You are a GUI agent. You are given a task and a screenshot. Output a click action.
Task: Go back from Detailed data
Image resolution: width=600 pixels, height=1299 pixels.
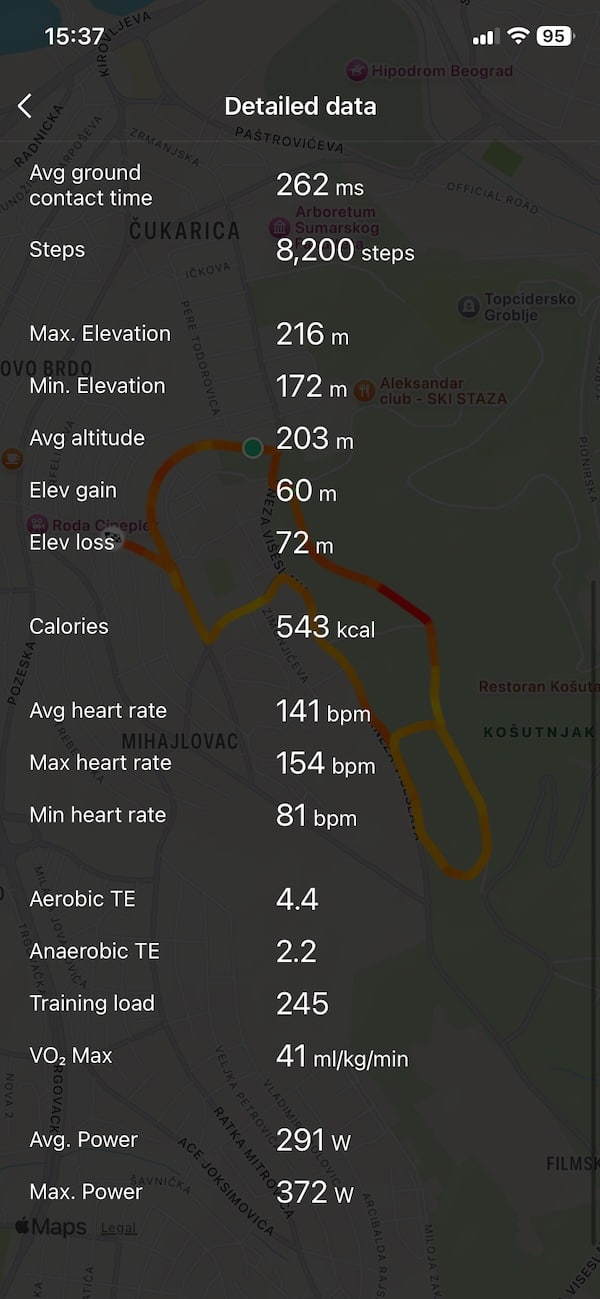[x=25, y=106]
